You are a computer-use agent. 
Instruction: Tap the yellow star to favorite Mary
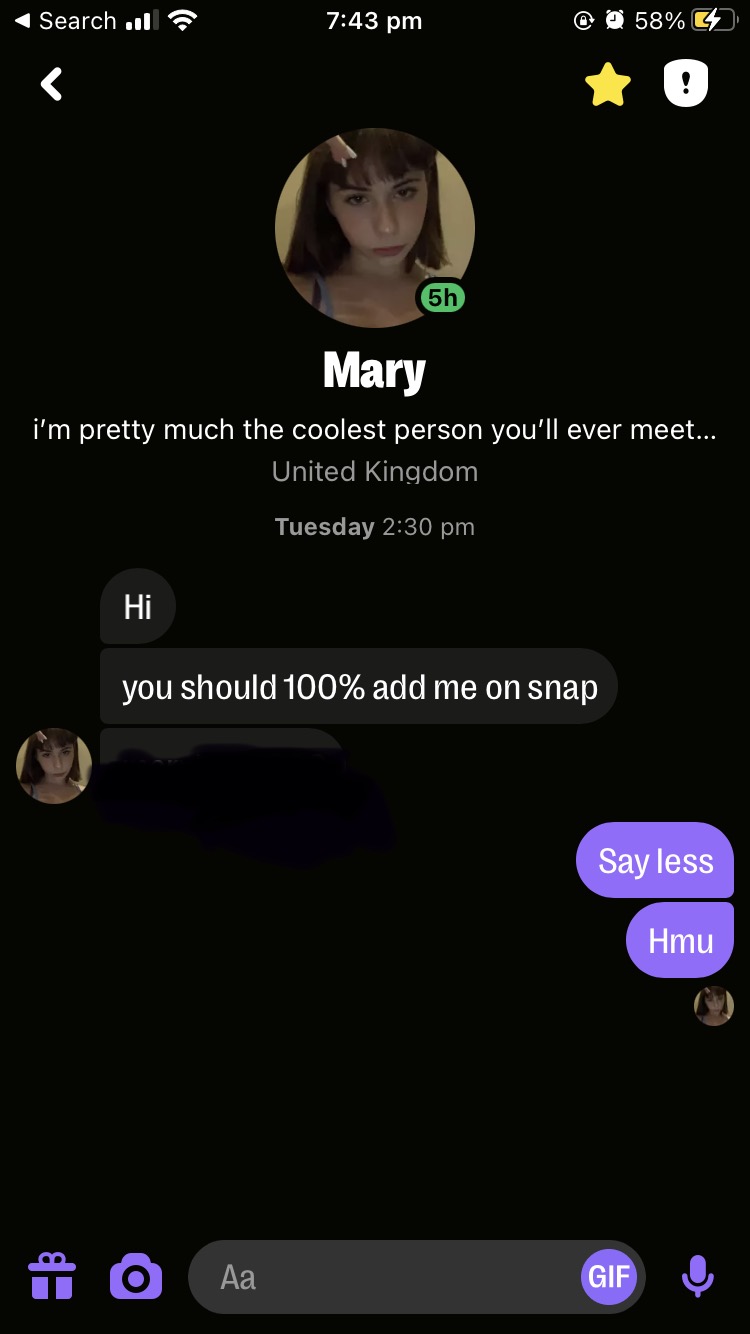(x=608, y=85)
